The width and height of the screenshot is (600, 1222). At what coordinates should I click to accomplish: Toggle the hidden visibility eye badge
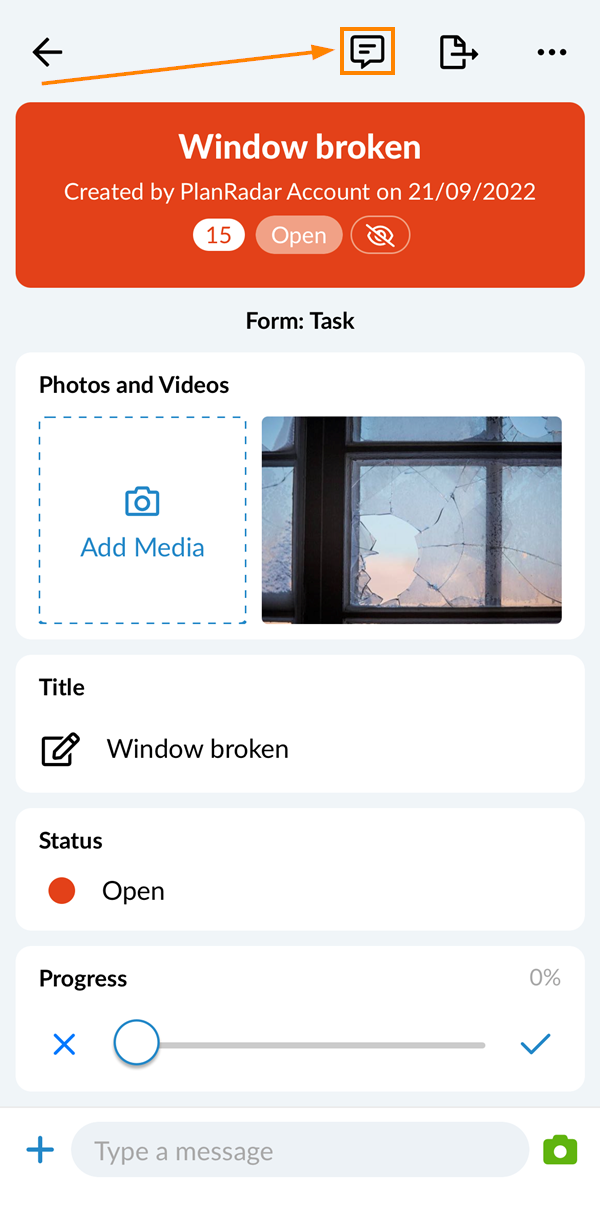(380, 236)
